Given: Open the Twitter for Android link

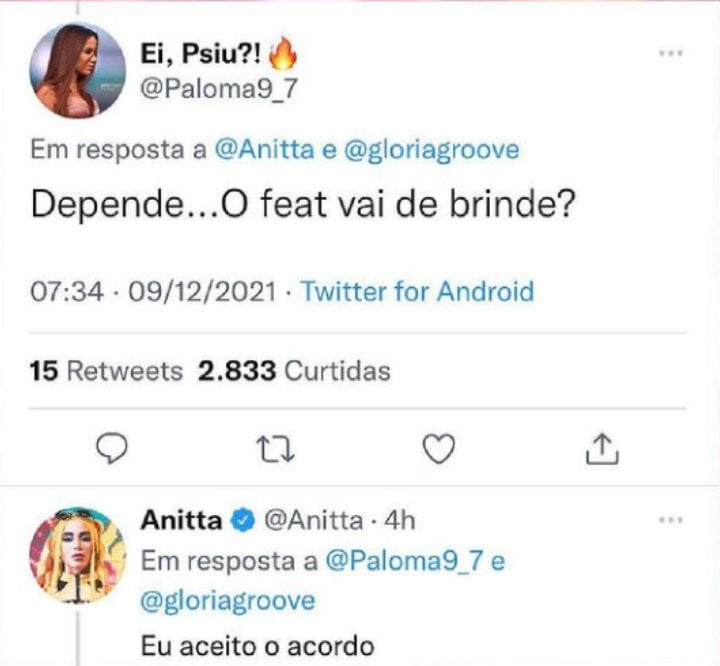Looking at the screenshot, I should 417,292.
